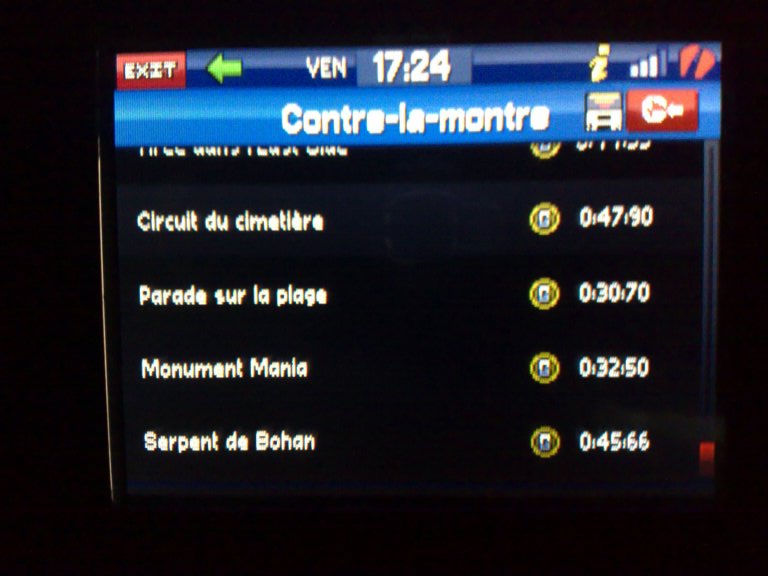Choose the Monument Mania time trial

click(225, 368)
